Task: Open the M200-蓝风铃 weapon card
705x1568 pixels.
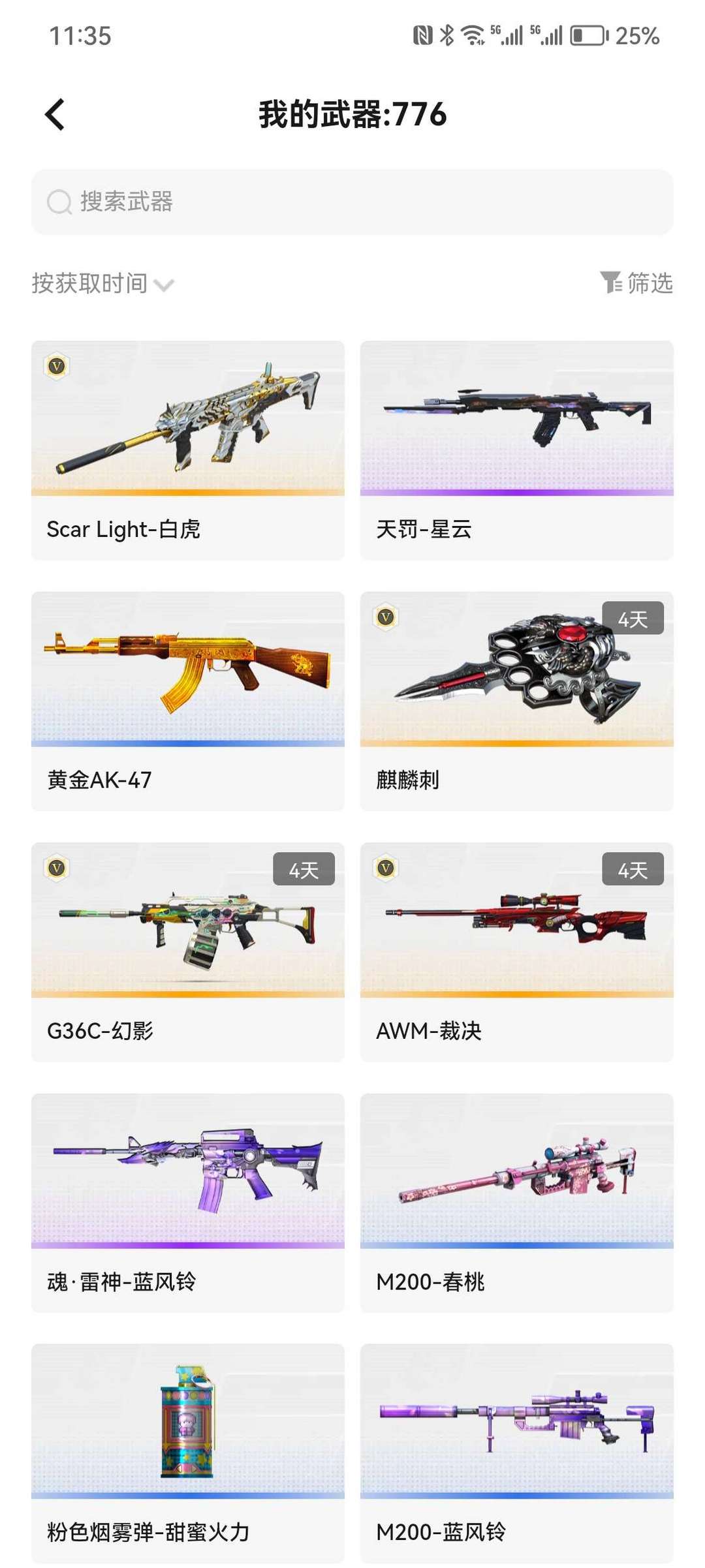Action: (516, 1453)
